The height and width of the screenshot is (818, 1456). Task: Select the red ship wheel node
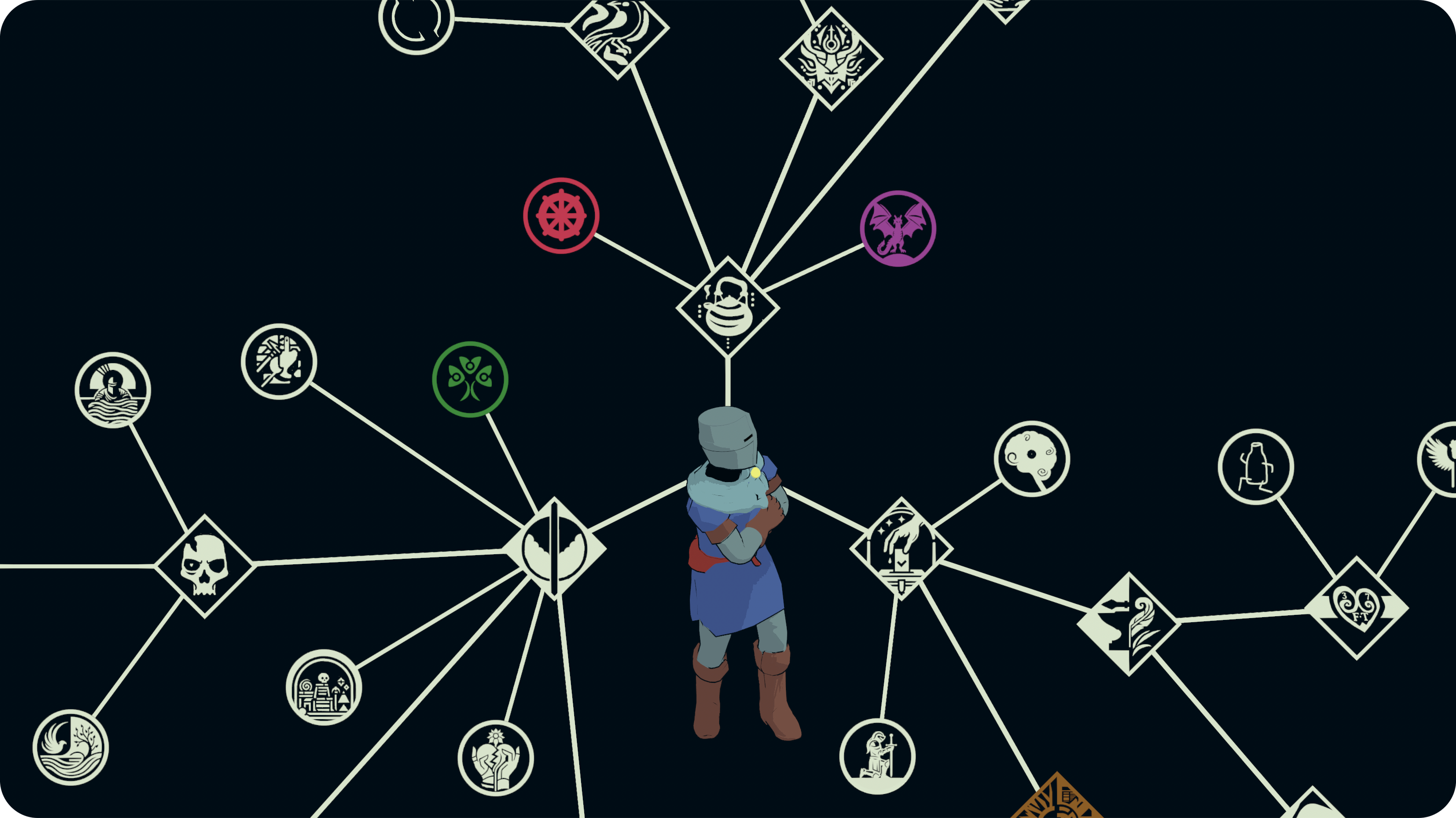point(561,216)
